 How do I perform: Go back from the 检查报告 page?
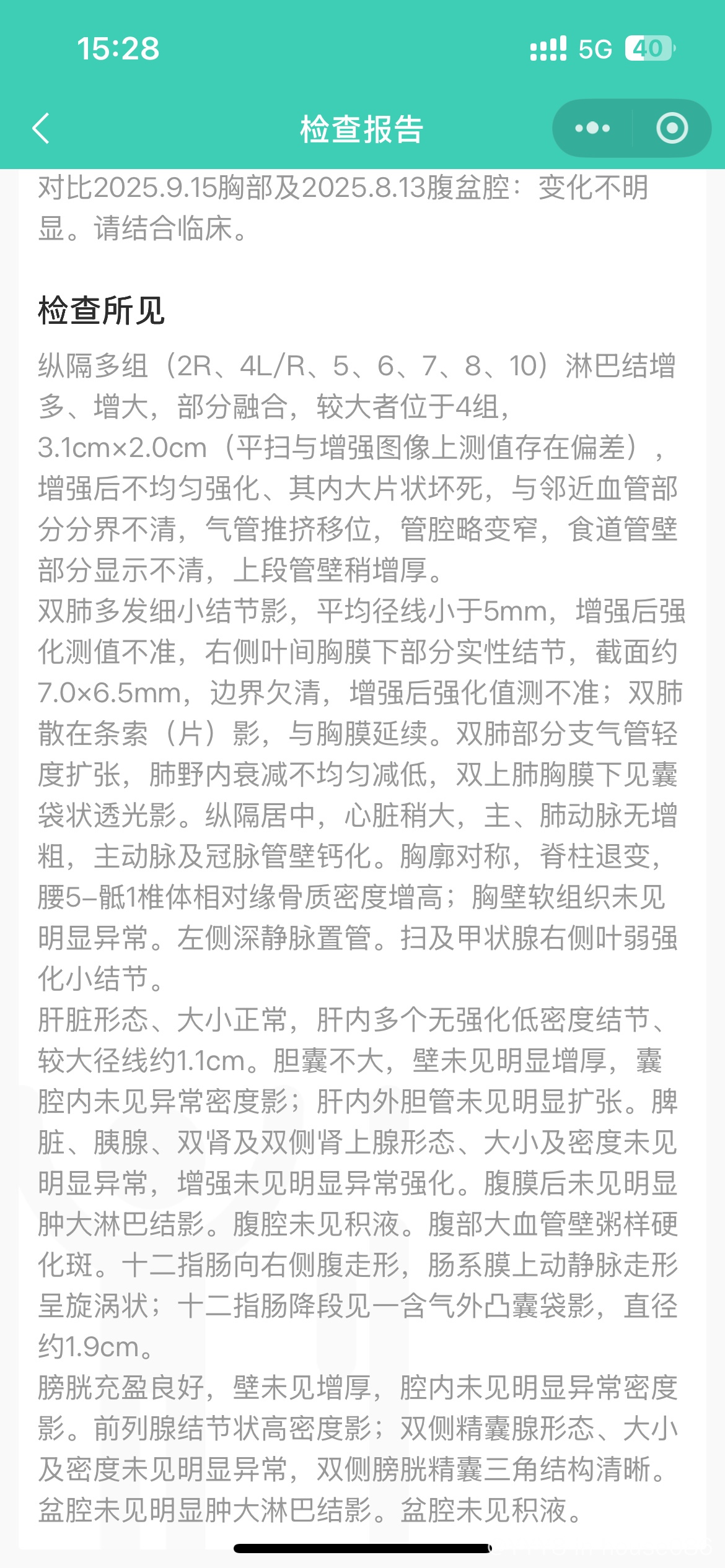pyautogui.click(x=41, y=129)
